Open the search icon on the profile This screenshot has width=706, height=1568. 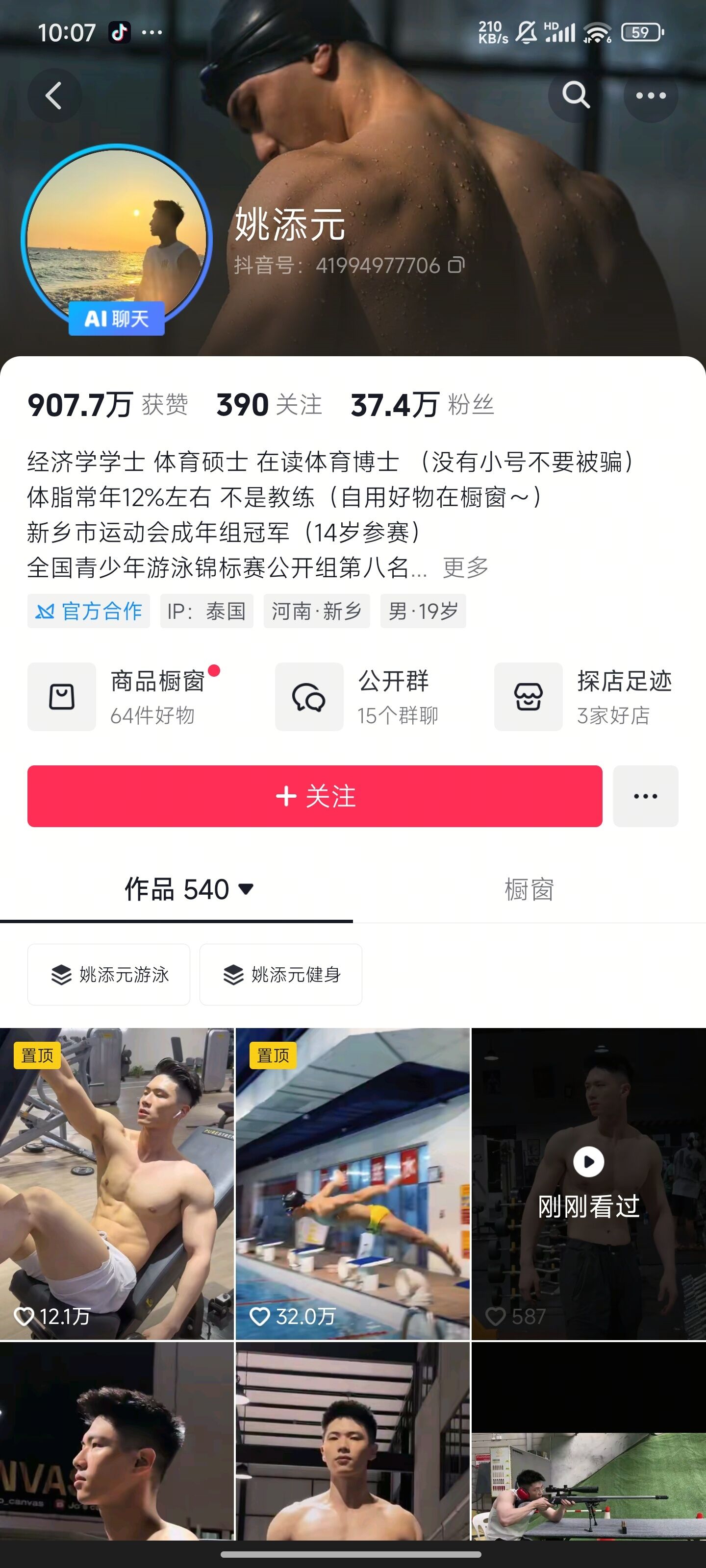(x=575, y=96)
